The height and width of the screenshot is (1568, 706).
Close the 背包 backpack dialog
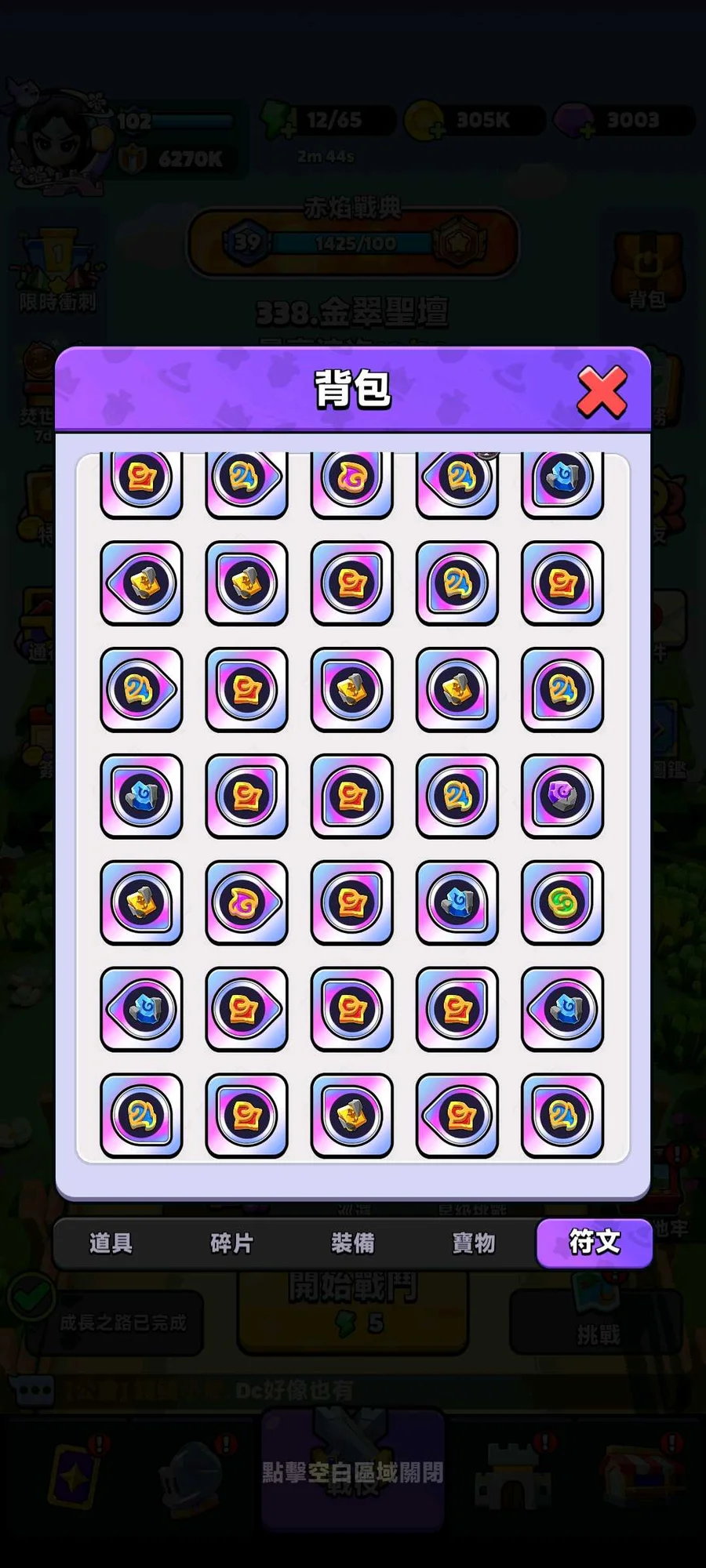[602, 390]
